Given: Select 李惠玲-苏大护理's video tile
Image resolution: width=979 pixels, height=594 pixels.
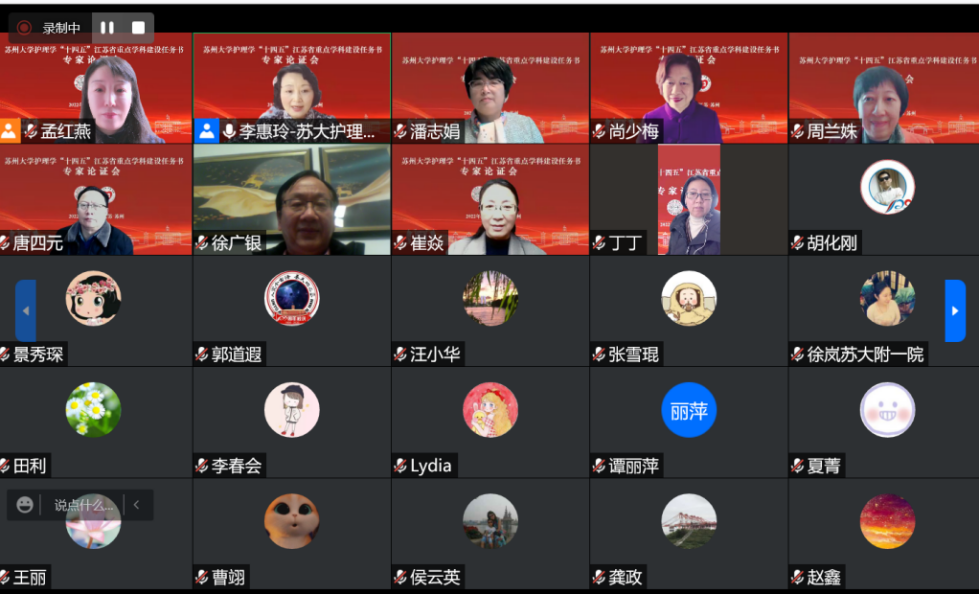Looking at the screenshot, I should 291,88.
